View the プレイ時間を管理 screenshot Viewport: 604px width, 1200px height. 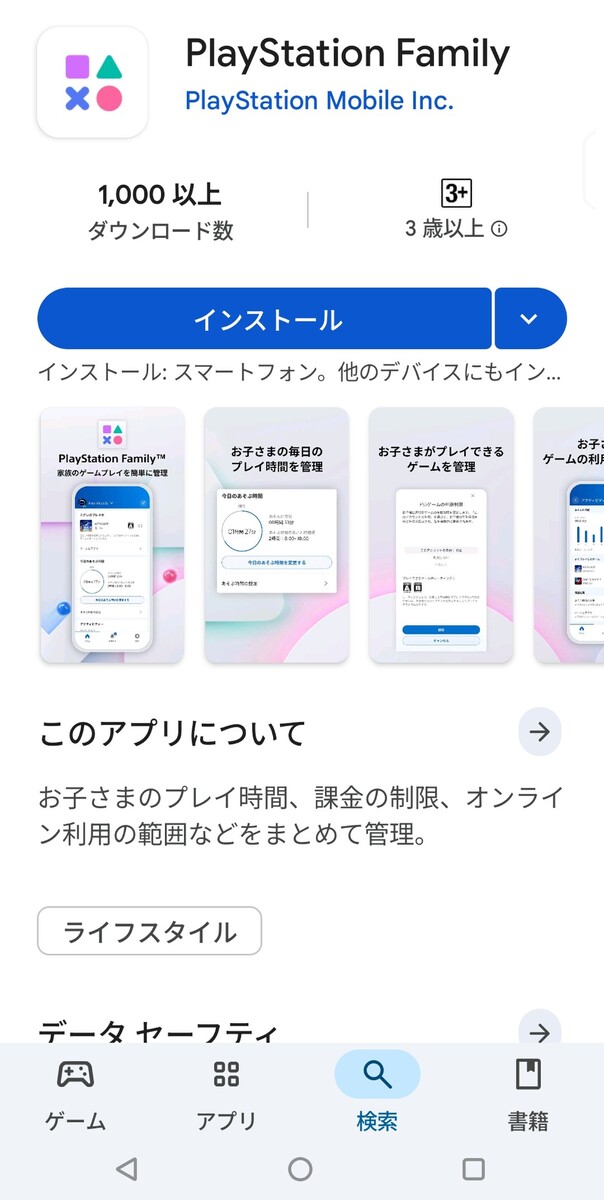(x=277, y=535)
